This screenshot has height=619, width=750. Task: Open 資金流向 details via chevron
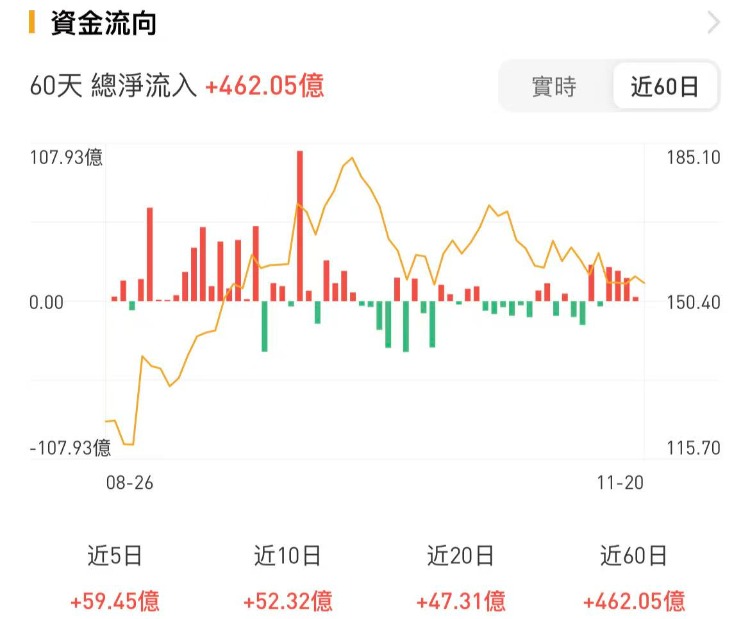pyautogui.click(x=713, y=23)
